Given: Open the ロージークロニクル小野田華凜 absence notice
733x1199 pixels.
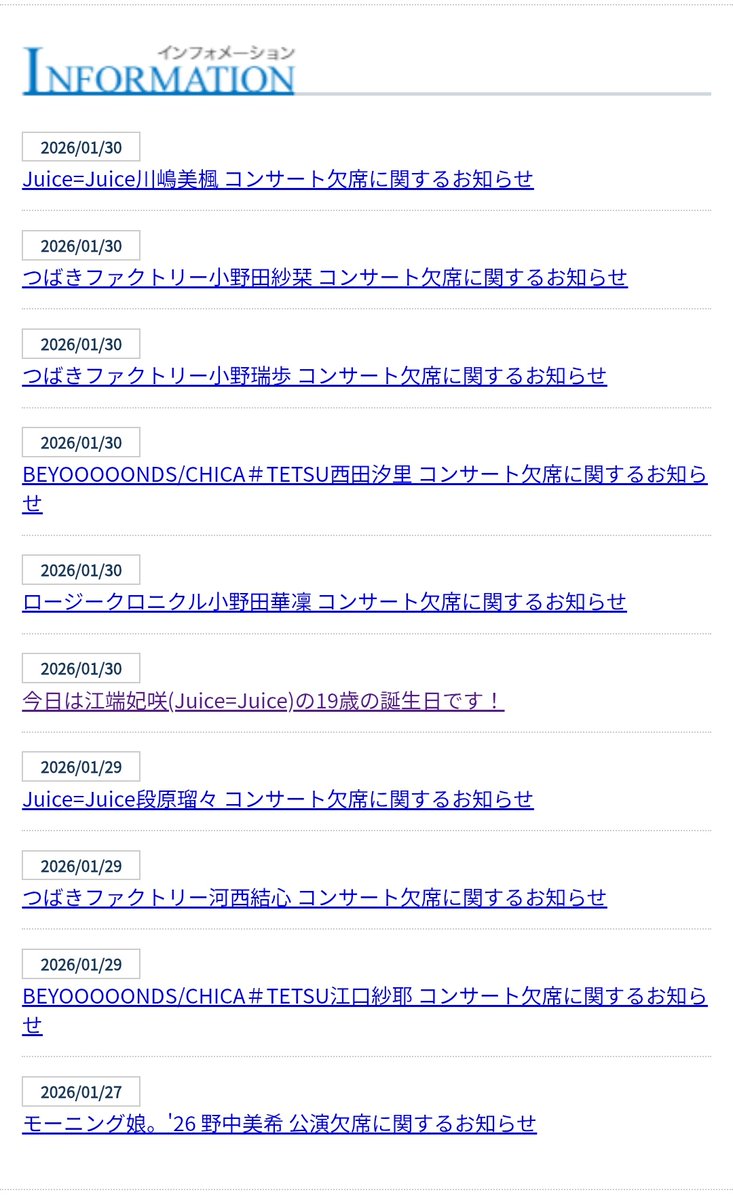Looking at the screenshot, I should [x=324, y=602].
